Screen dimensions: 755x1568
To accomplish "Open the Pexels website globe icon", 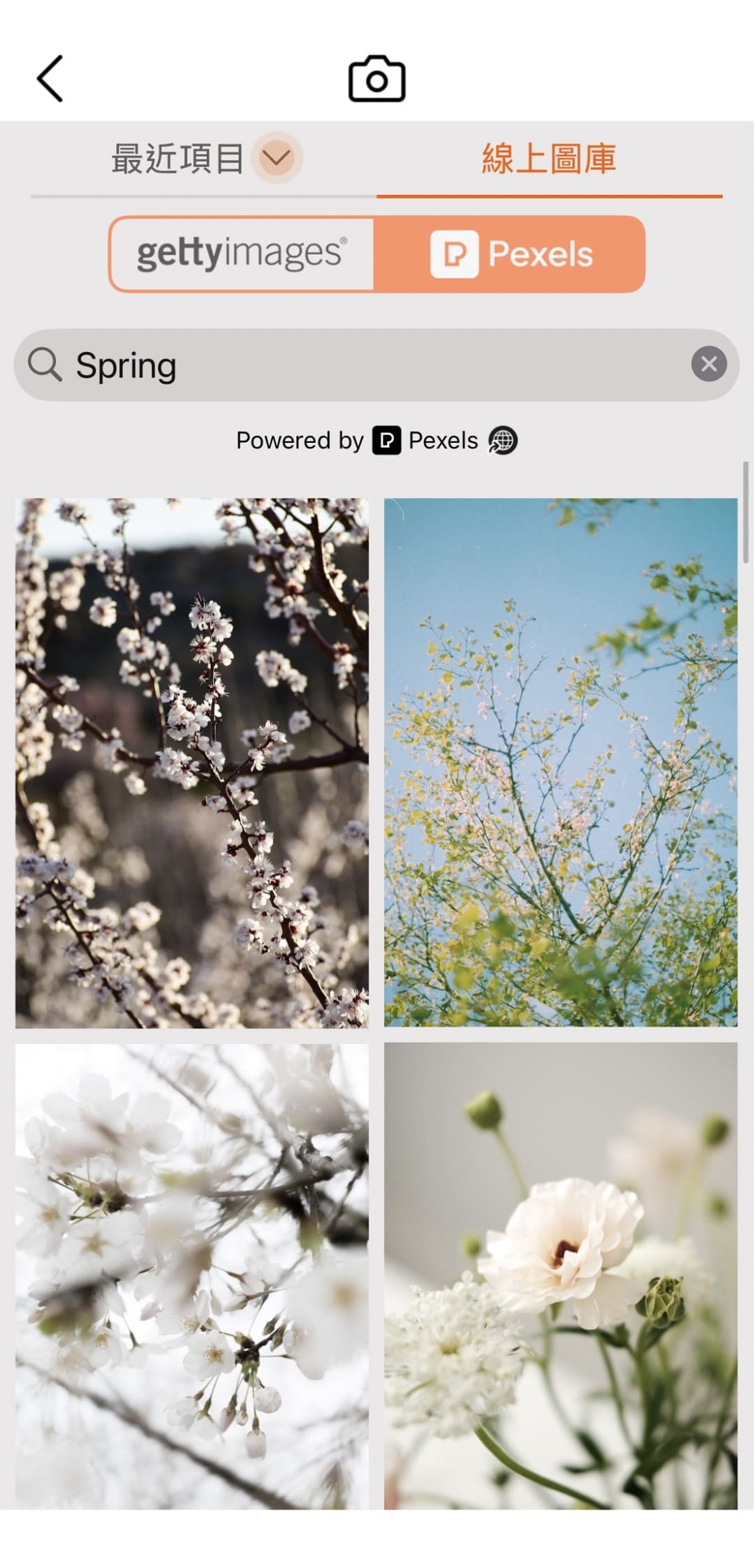I will [502, 441].
